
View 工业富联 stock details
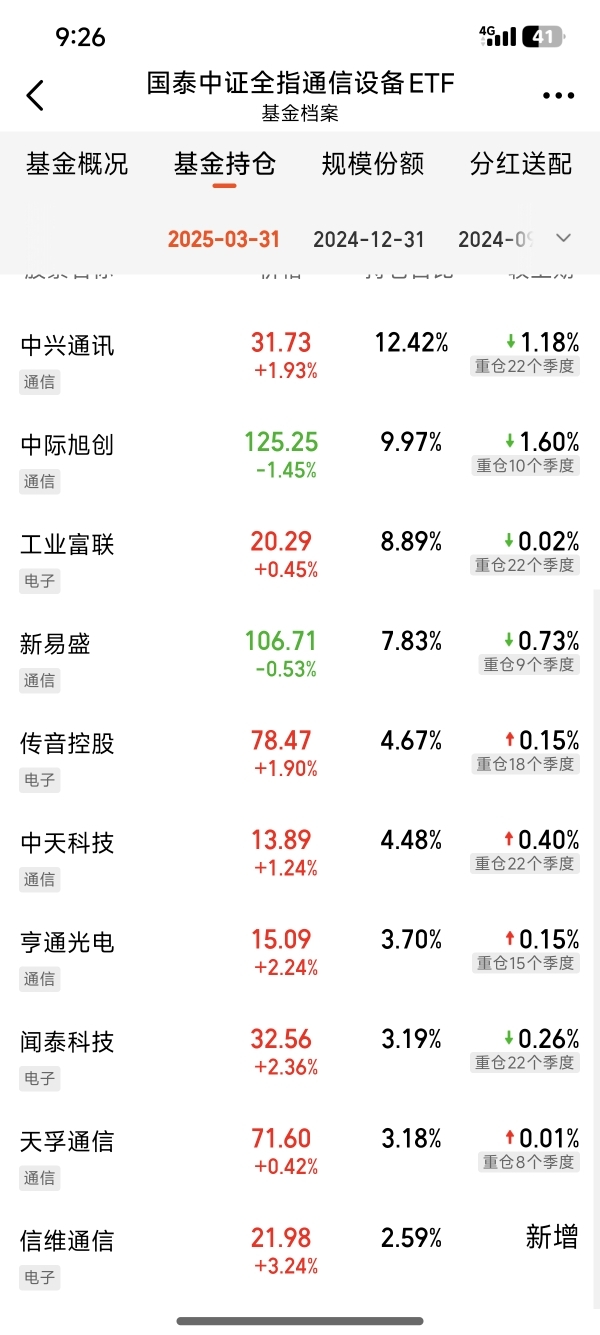pos(300,556)
